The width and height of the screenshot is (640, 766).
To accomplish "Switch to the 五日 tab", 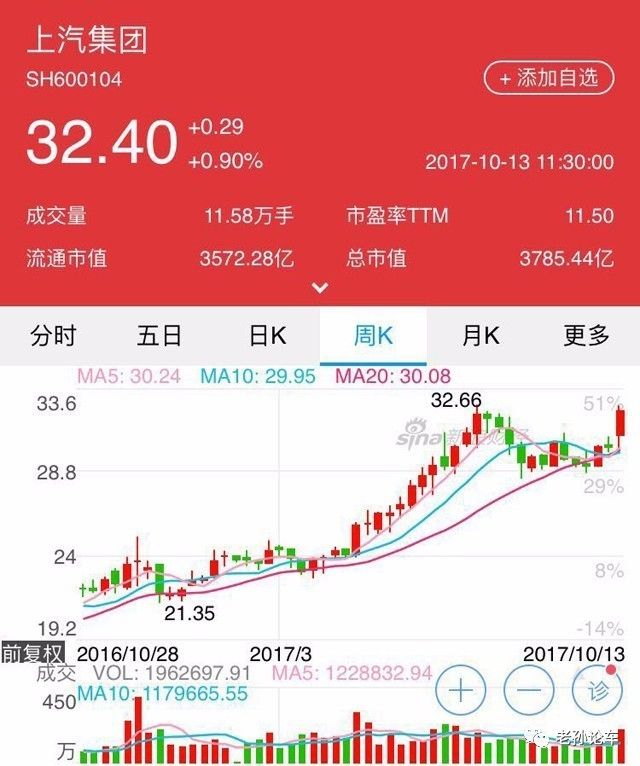I will pyautogui.click(x=160, y=336).
